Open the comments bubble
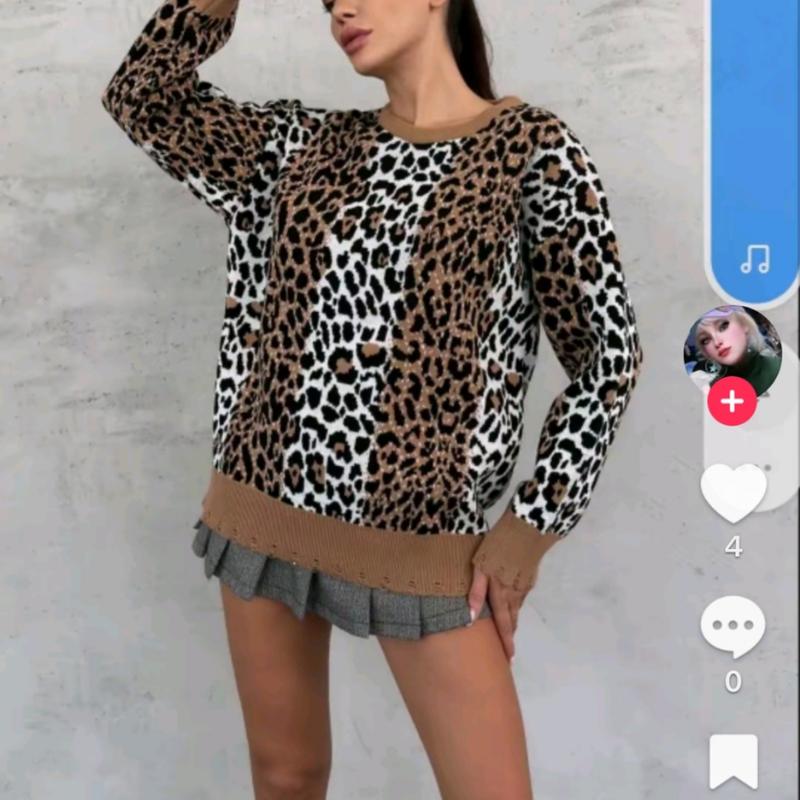800x800 pixels. (x=733, y=627)
